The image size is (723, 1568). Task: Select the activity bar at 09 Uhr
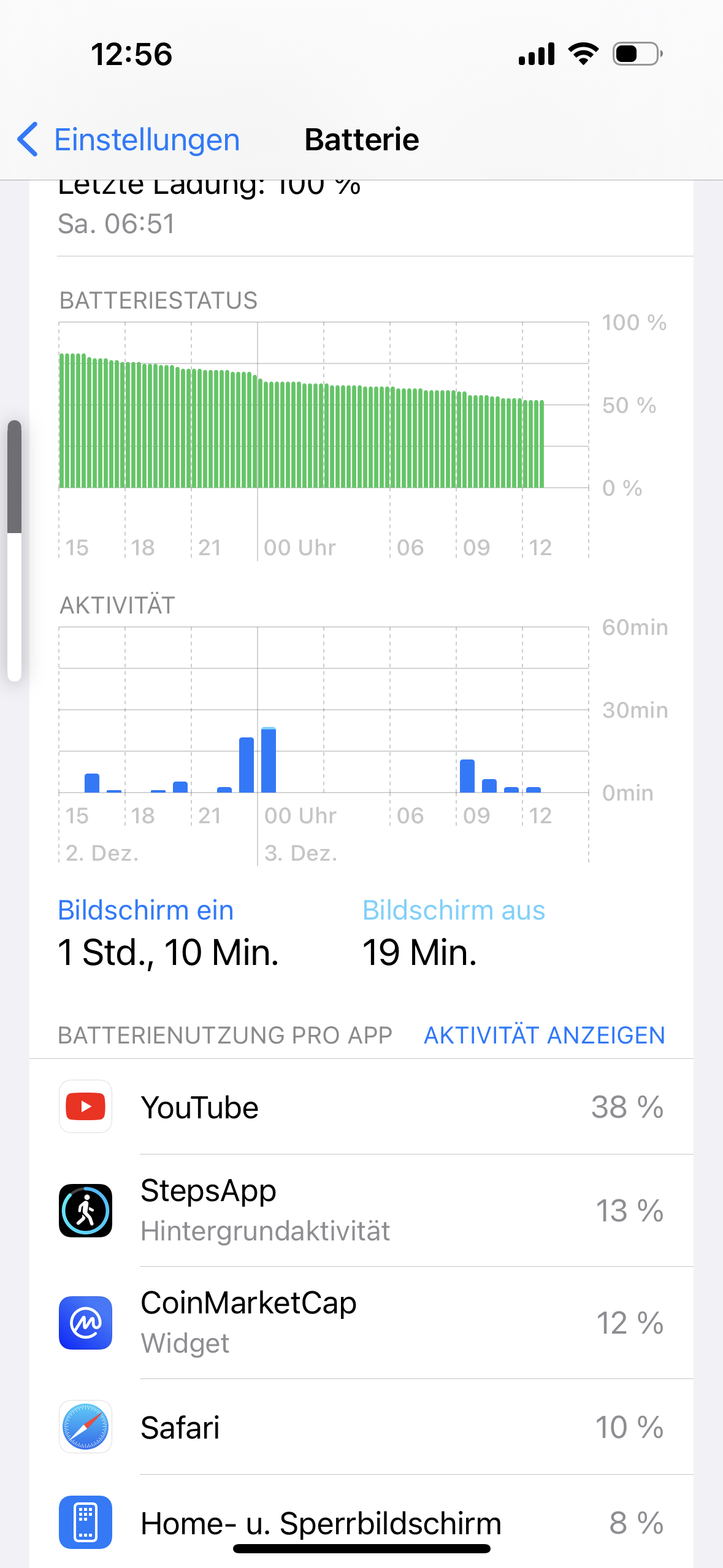click(467, 776)
